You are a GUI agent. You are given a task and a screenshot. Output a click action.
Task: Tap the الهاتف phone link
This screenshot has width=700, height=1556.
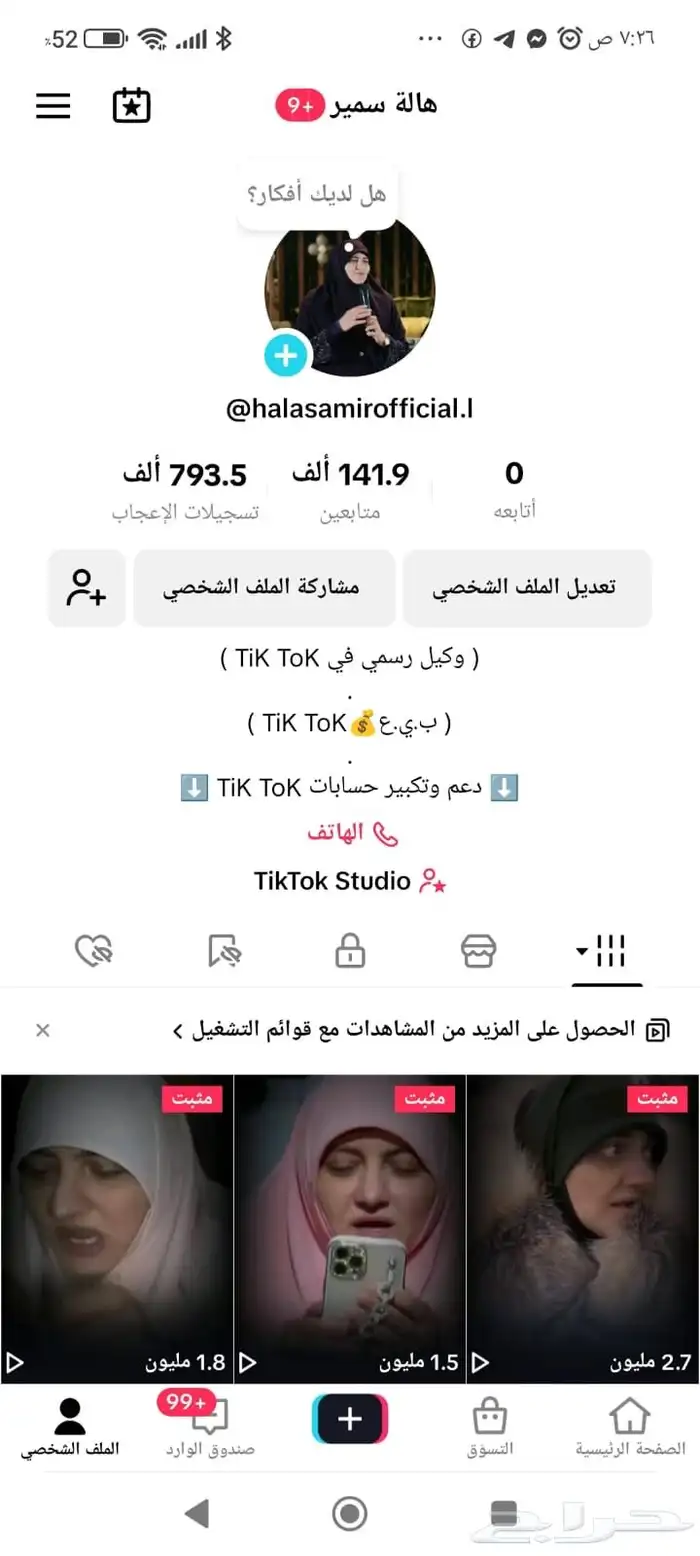pos(350,833)
